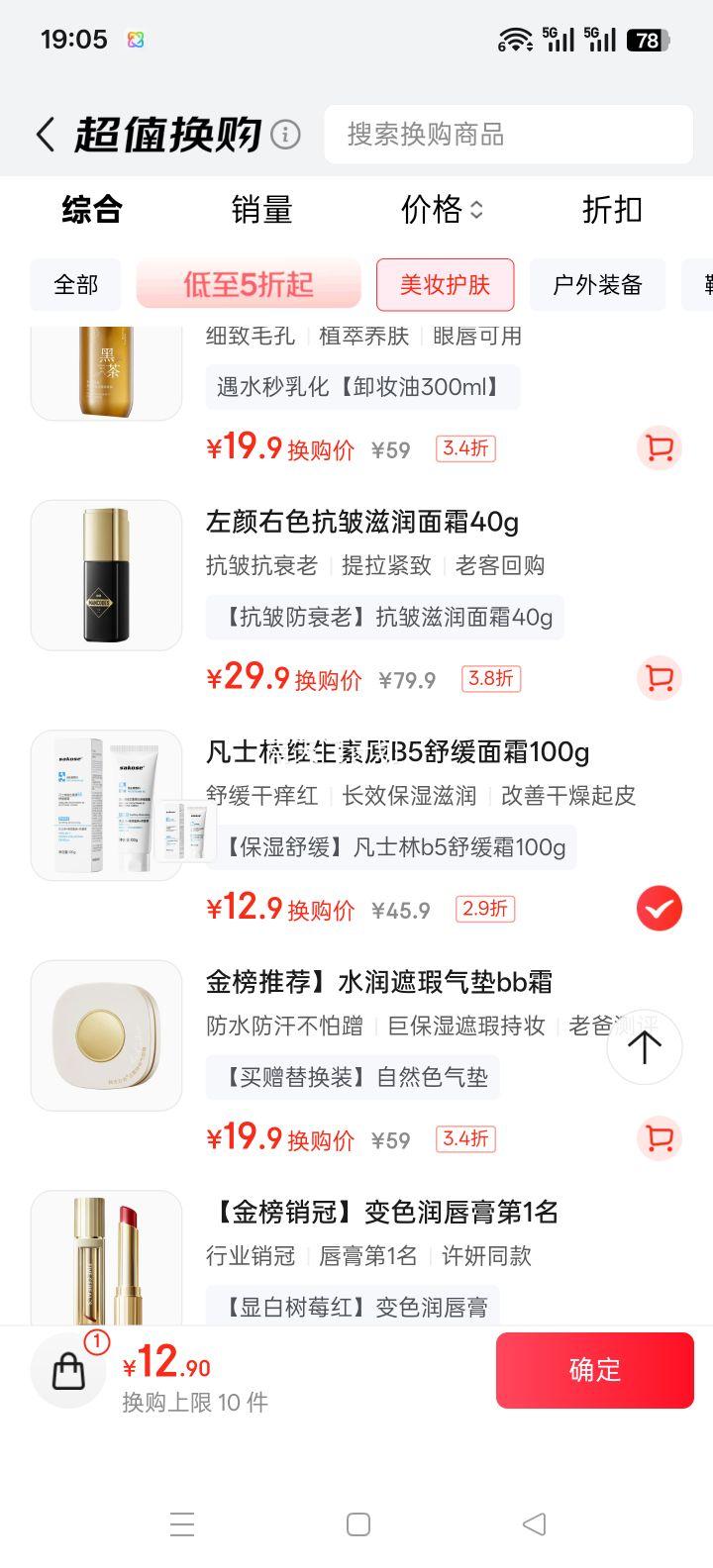
Task: Tap the 搜索换购商品 search box
Action: tap(507, 135)
